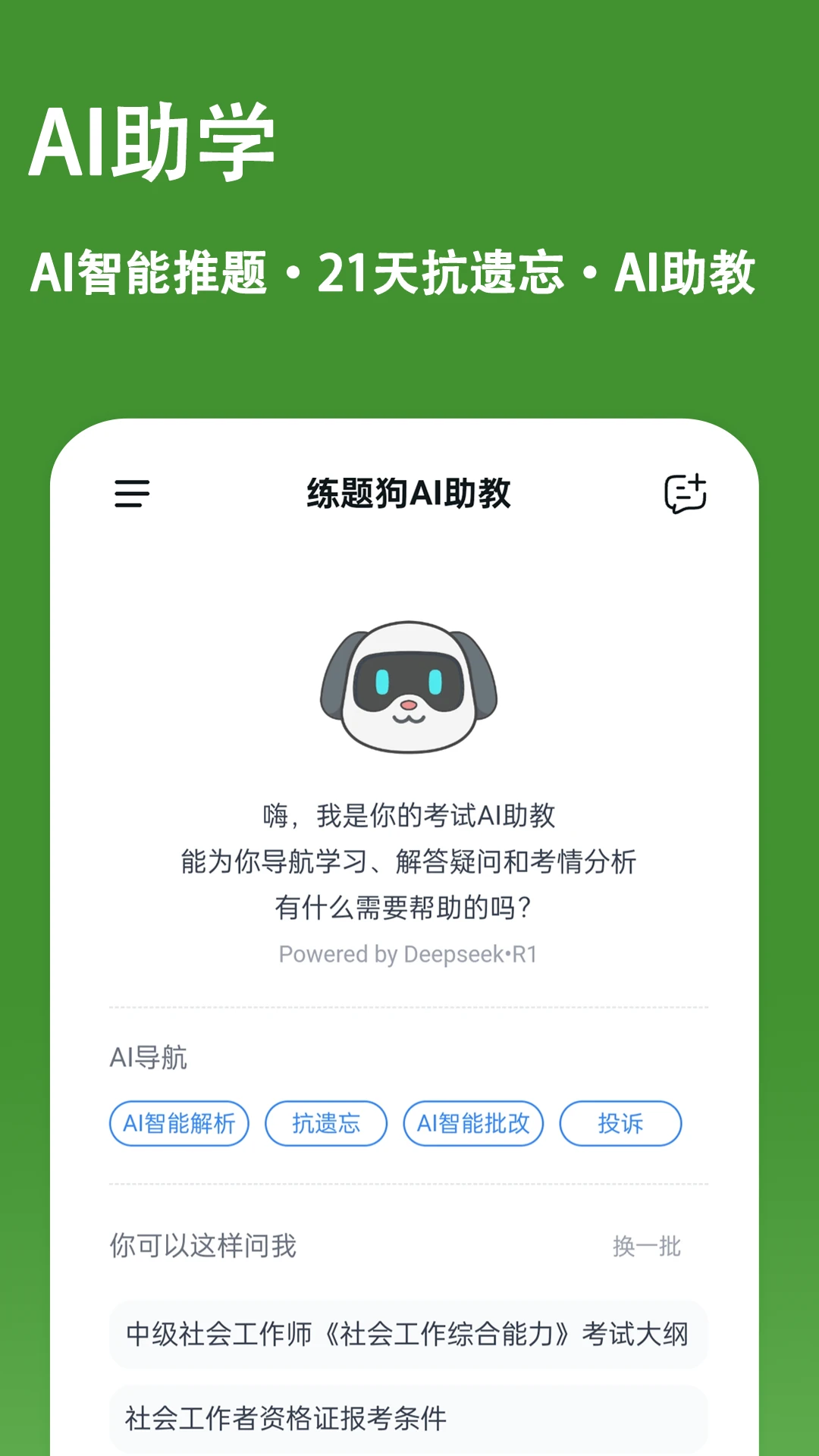Viewport: 819px width, 1456px height.
Task: Launch the AI智能批改 grading tool
Action: pos(474,1123)
